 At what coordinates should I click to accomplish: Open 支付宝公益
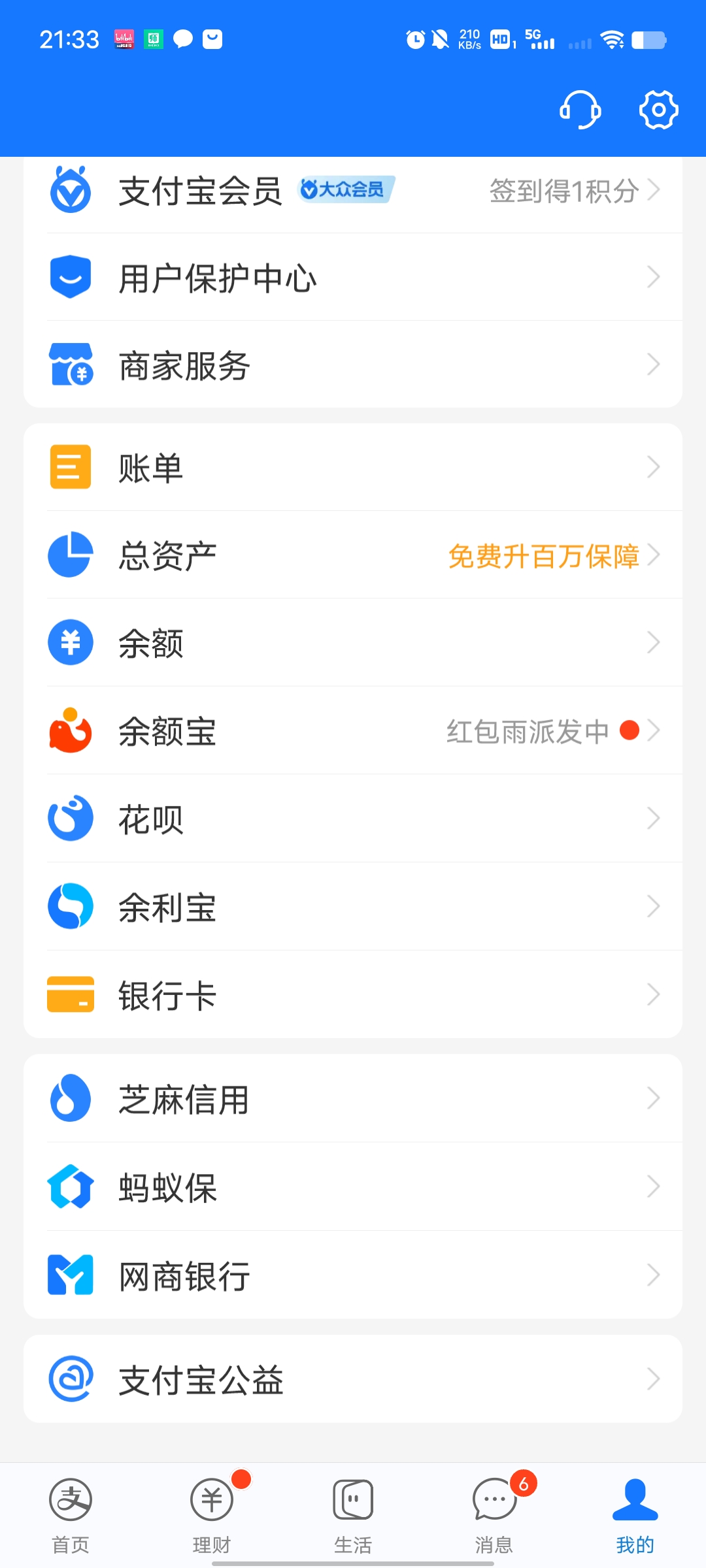click(x=353, y=1379)
